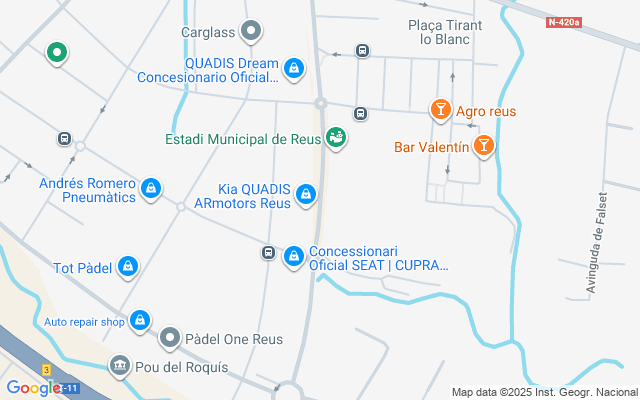Open the Google logo link
This screenshot has height=400, width=640.
[33, 388]
